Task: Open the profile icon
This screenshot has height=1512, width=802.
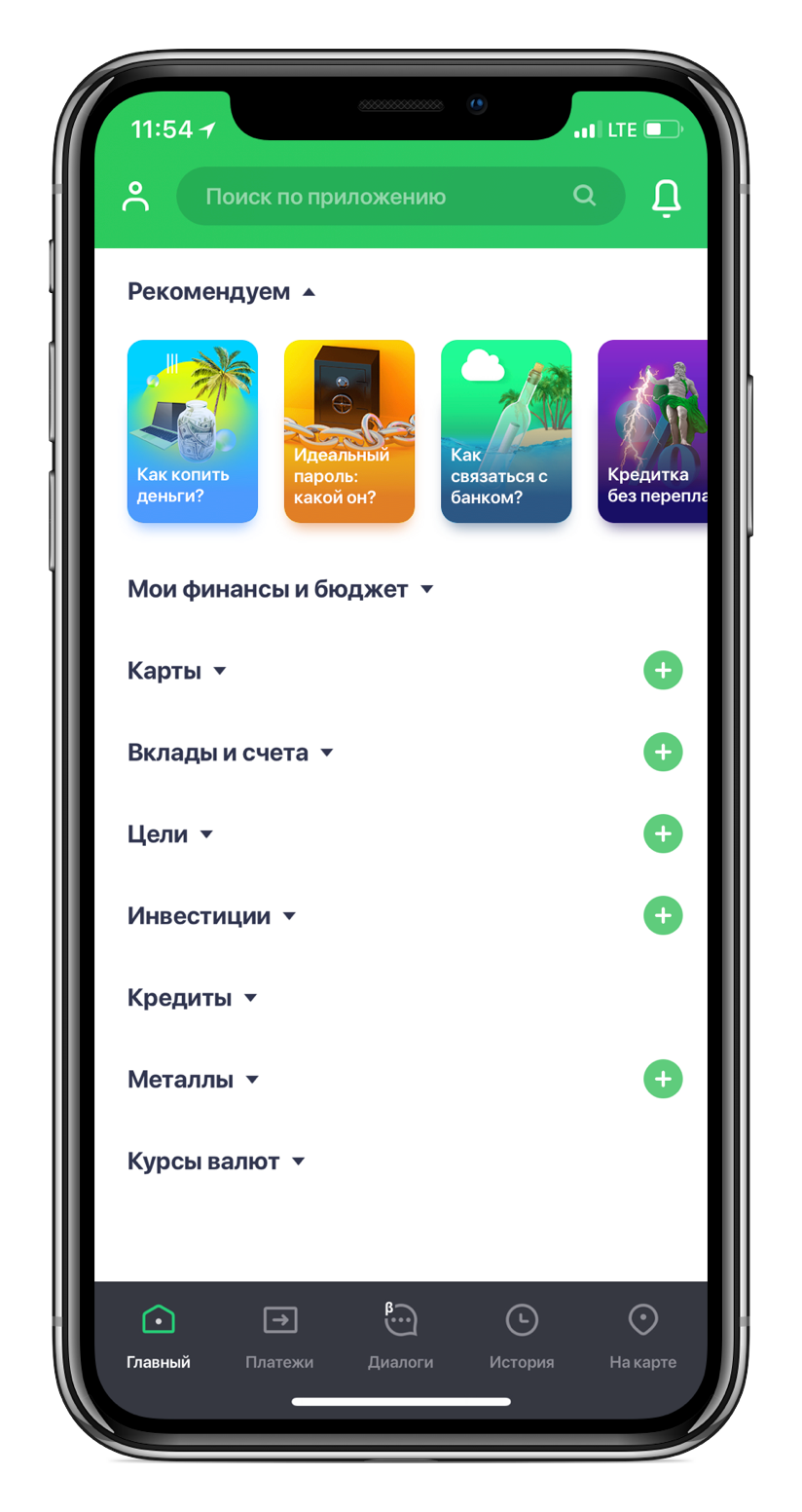Action: 135,196
